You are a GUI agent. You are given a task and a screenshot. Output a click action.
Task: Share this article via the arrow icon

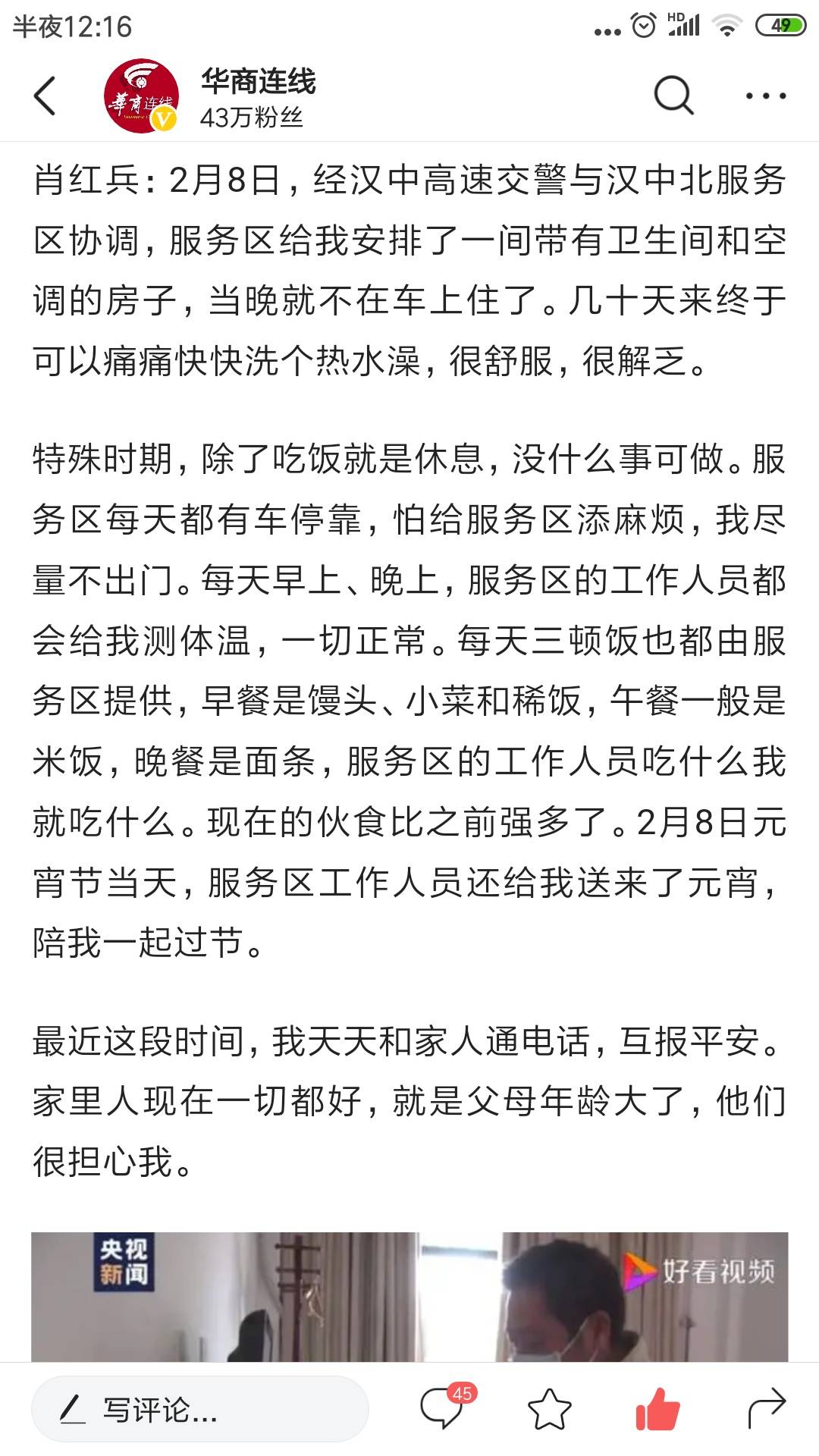(766, 1409)
